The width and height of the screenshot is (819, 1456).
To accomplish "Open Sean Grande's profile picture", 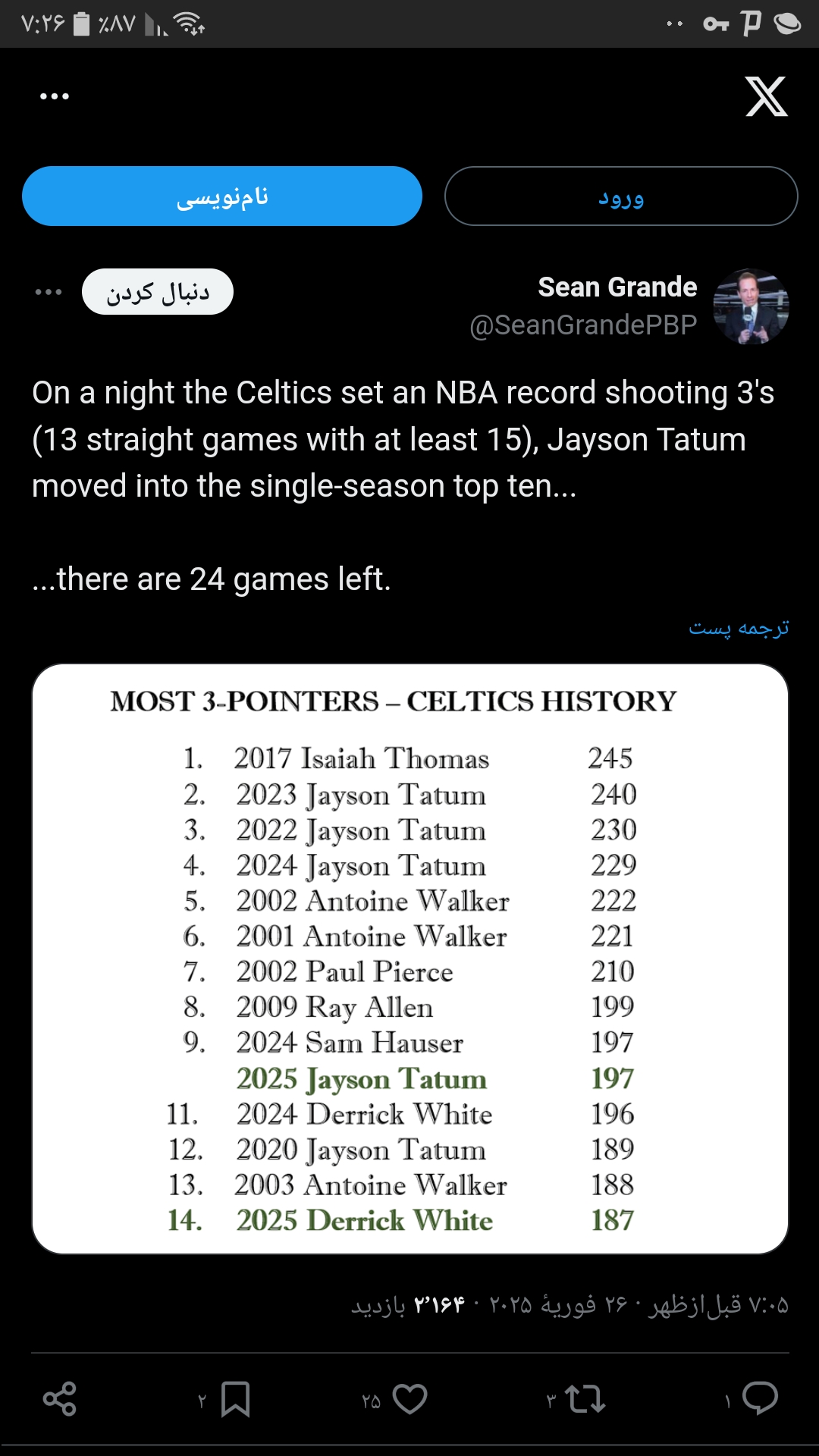I will [751, 306].
